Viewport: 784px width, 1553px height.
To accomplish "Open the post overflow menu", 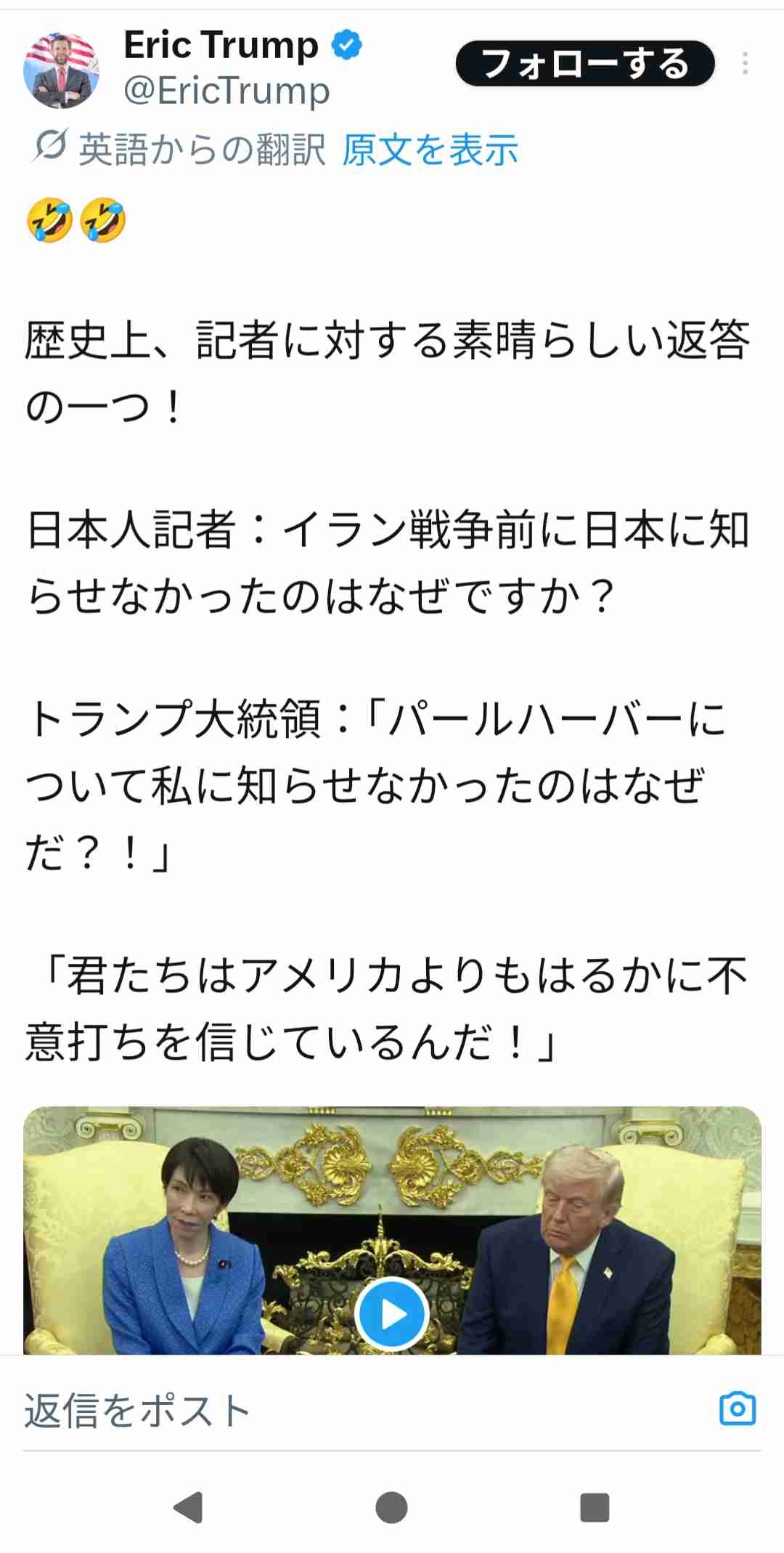I will click(x=745, y=64).
